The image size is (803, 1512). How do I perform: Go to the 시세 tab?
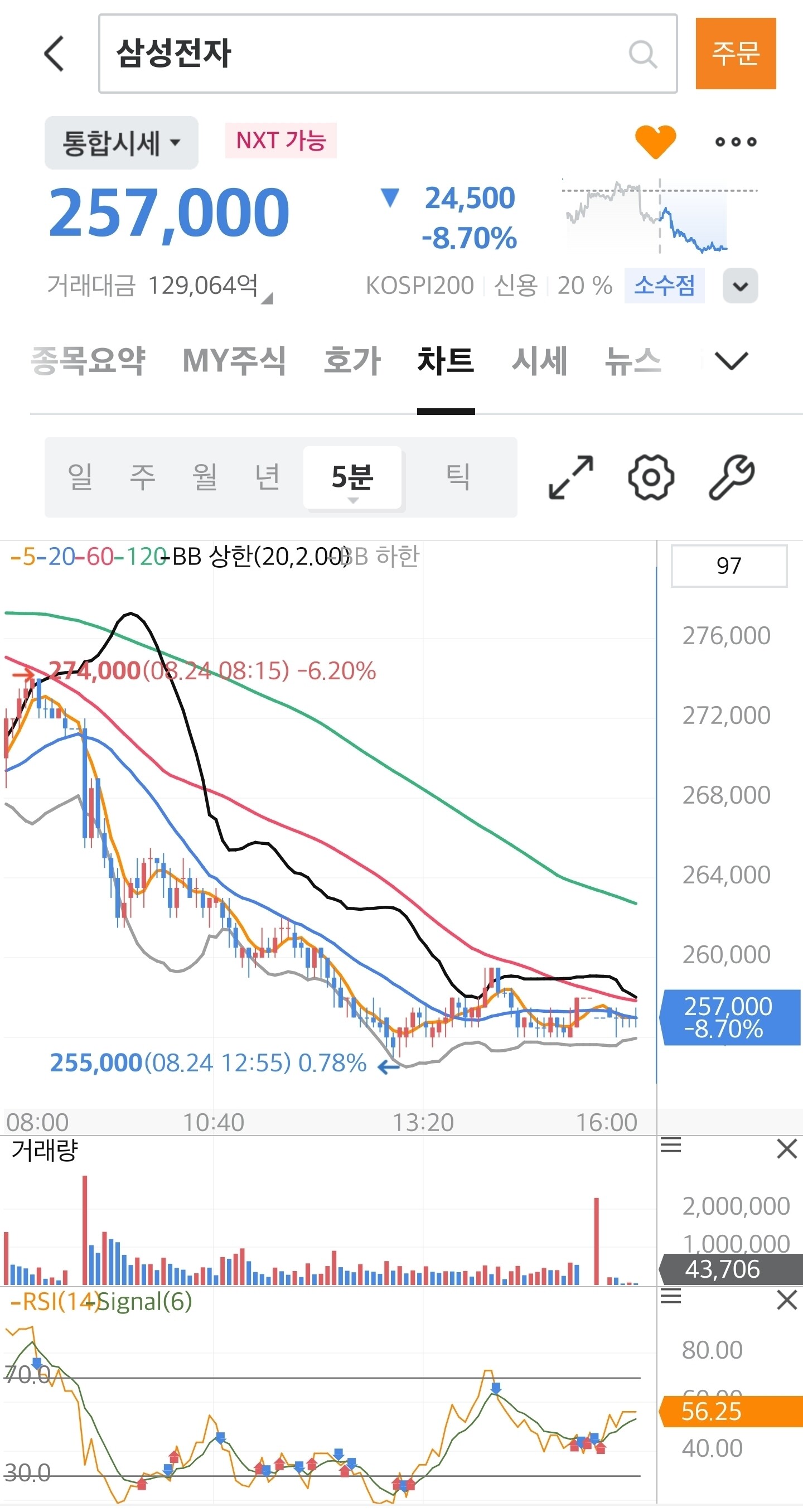(x=539, y=360)
